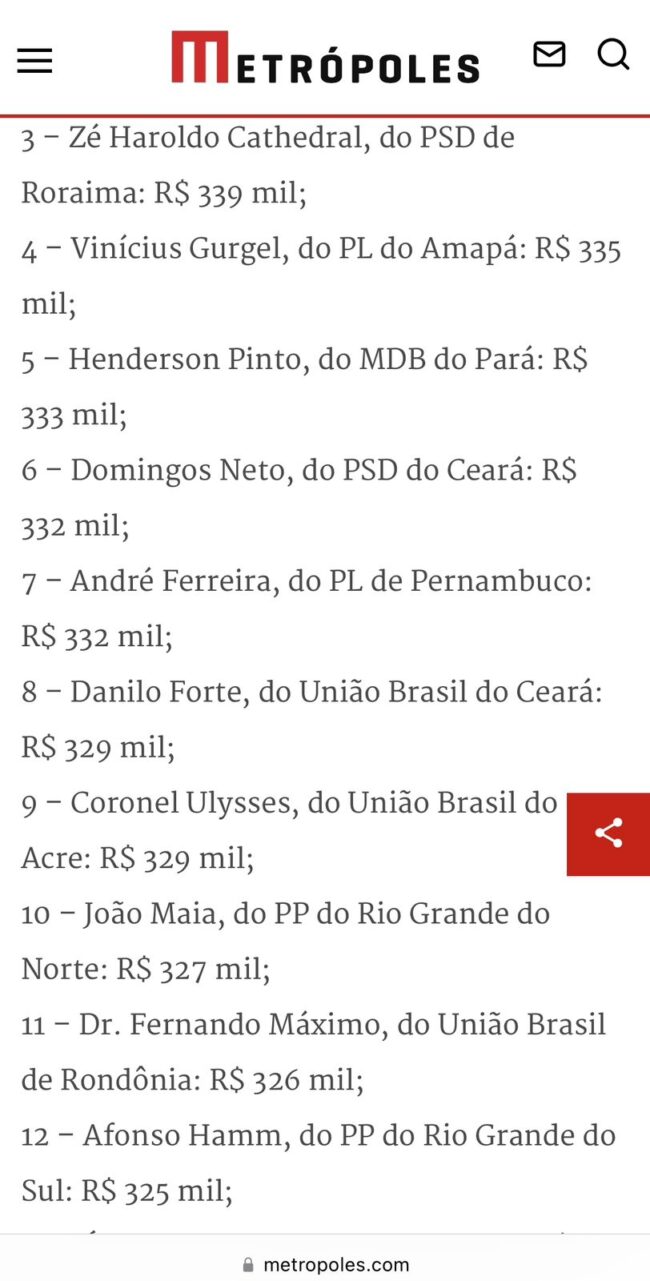The height and width of the screenshot is (1281, 650).
Task: Open the search magnifier
Action: tap(613, 54)
